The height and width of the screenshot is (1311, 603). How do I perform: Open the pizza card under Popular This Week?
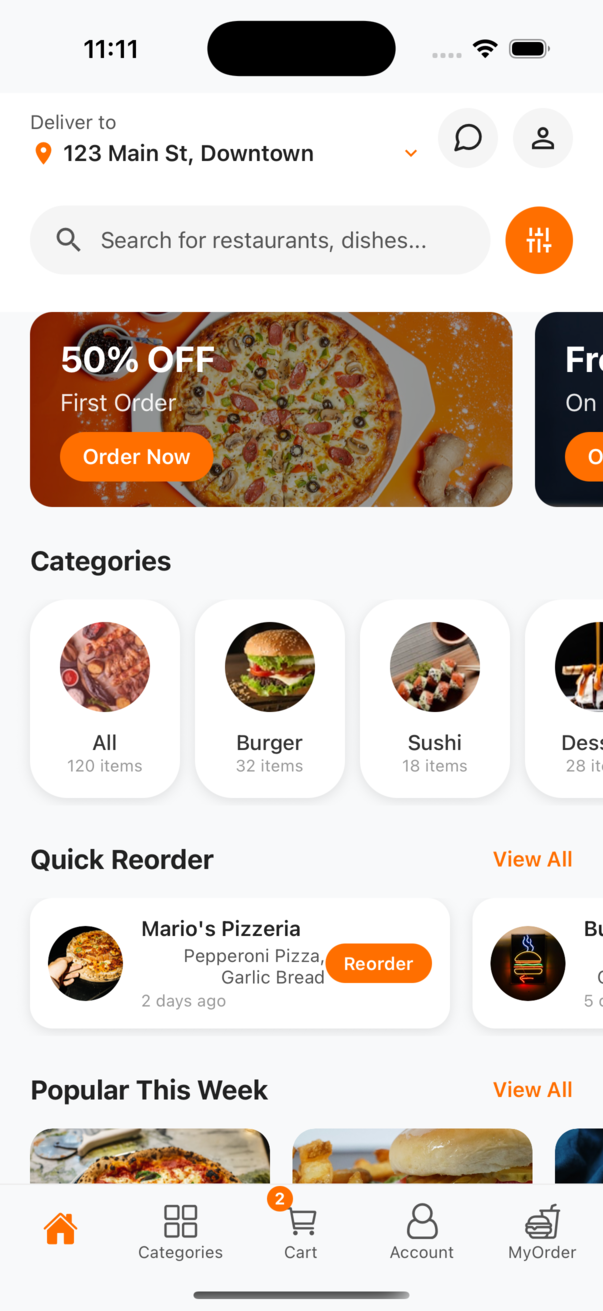click(150, 1157)
